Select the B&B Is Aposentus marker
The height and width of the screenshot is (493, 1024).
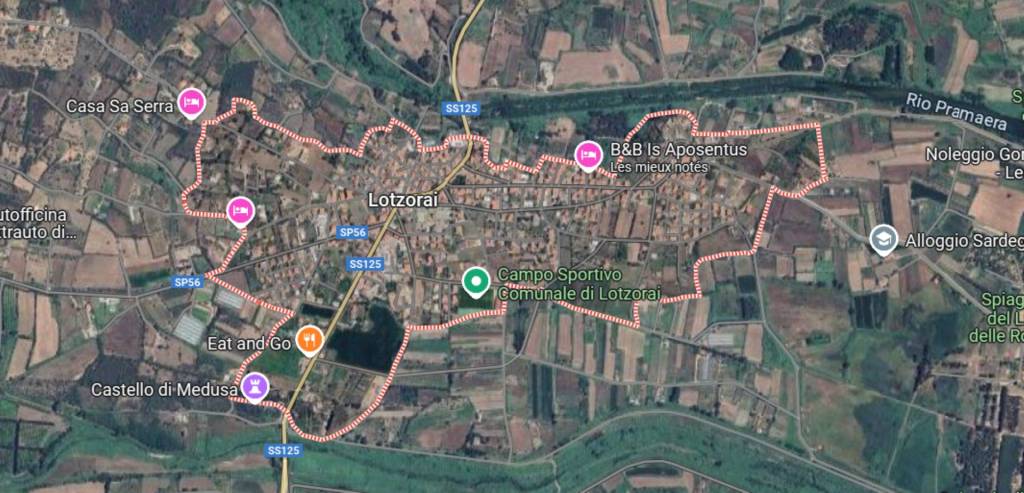point(588,153)
